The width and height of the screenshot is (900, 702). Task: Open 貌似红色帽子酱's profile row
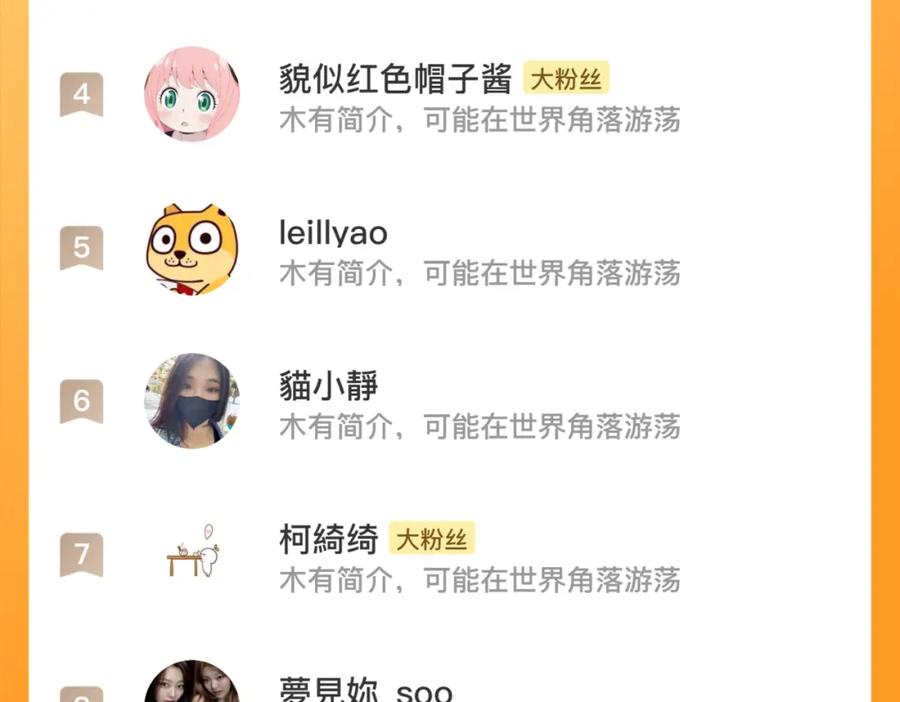[x=449, y=94]
